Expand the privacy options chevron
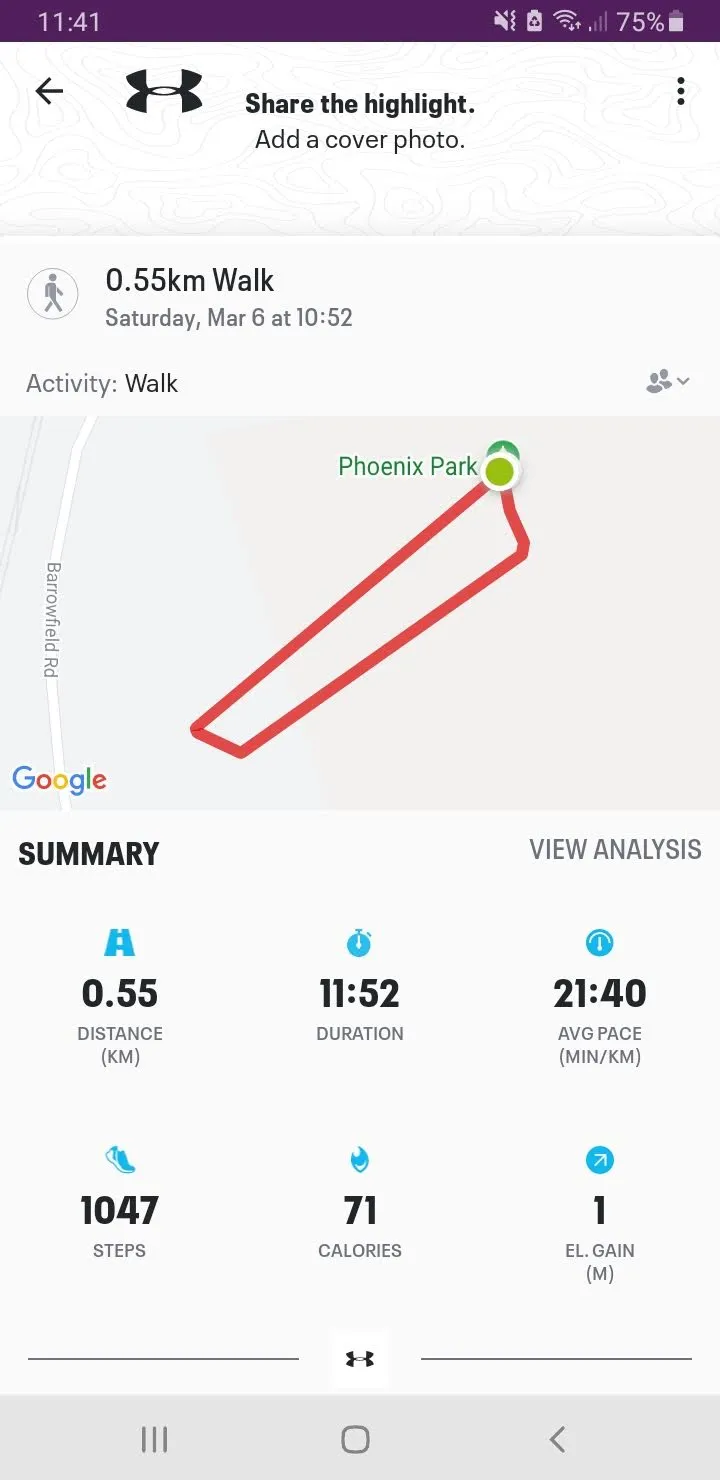720x1480 pixels. (x=685, y=381)
